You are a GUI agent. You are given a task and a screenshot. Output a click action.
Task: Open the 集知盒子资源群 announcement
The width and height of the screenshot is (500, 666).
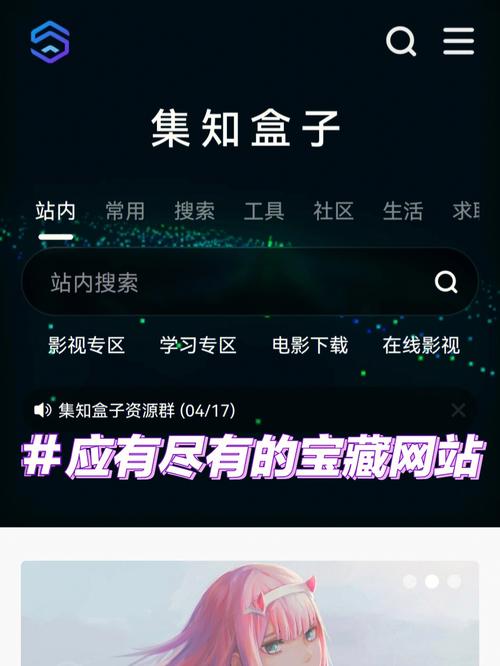coord(147,410)
